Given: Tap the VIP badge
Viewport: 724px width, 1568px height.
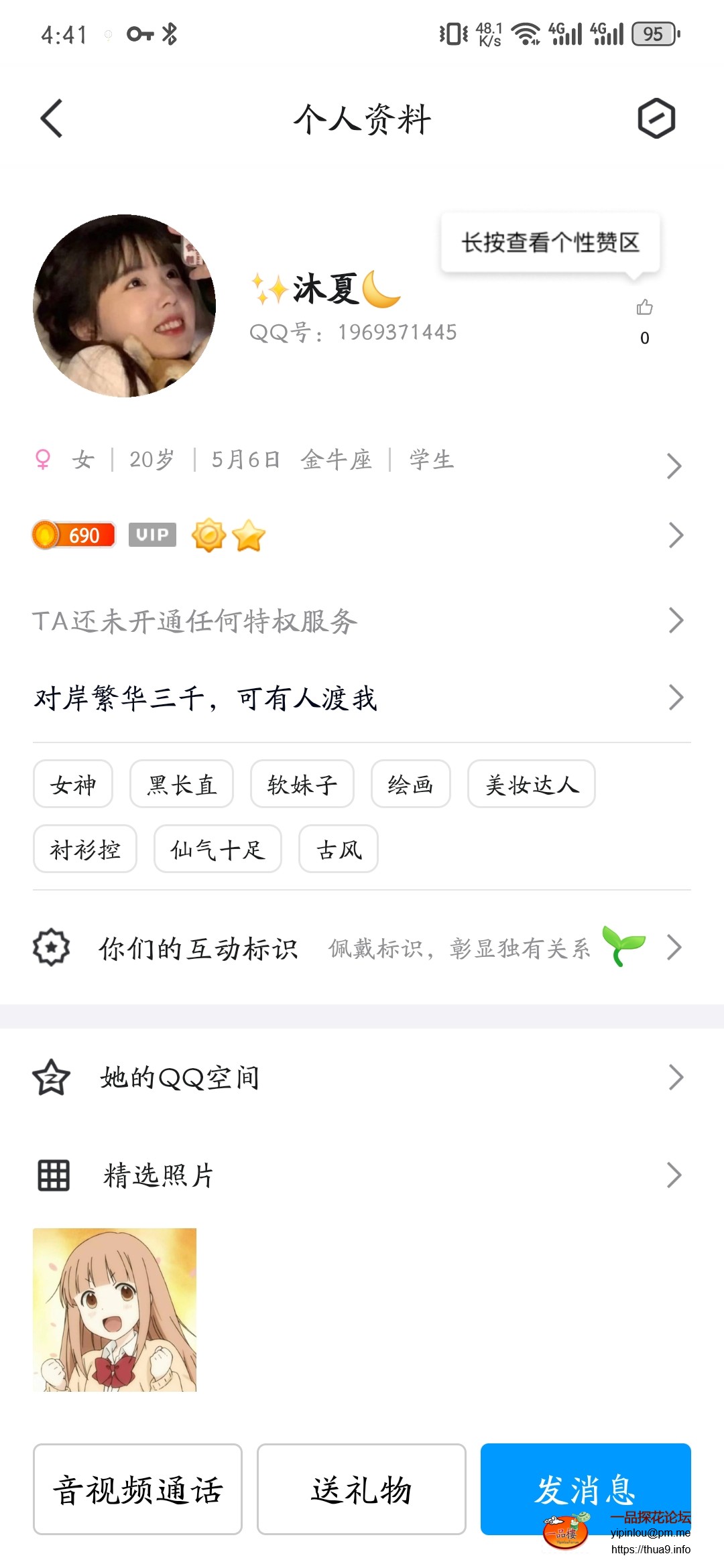Looking at the screenshot, I should [153, 535].
